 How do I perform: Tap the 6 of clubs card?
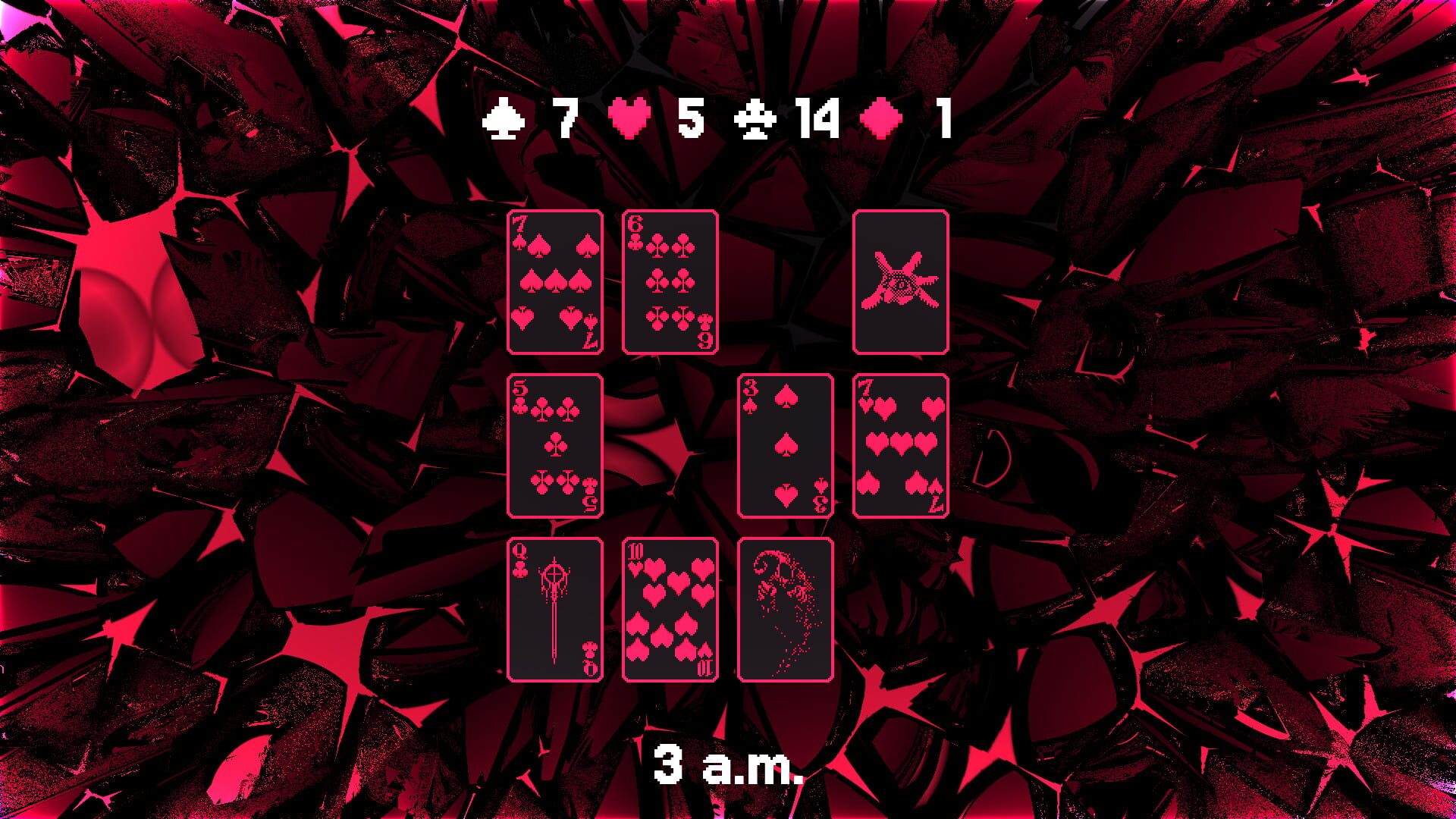pyautogui.click(x=670, y=282)
